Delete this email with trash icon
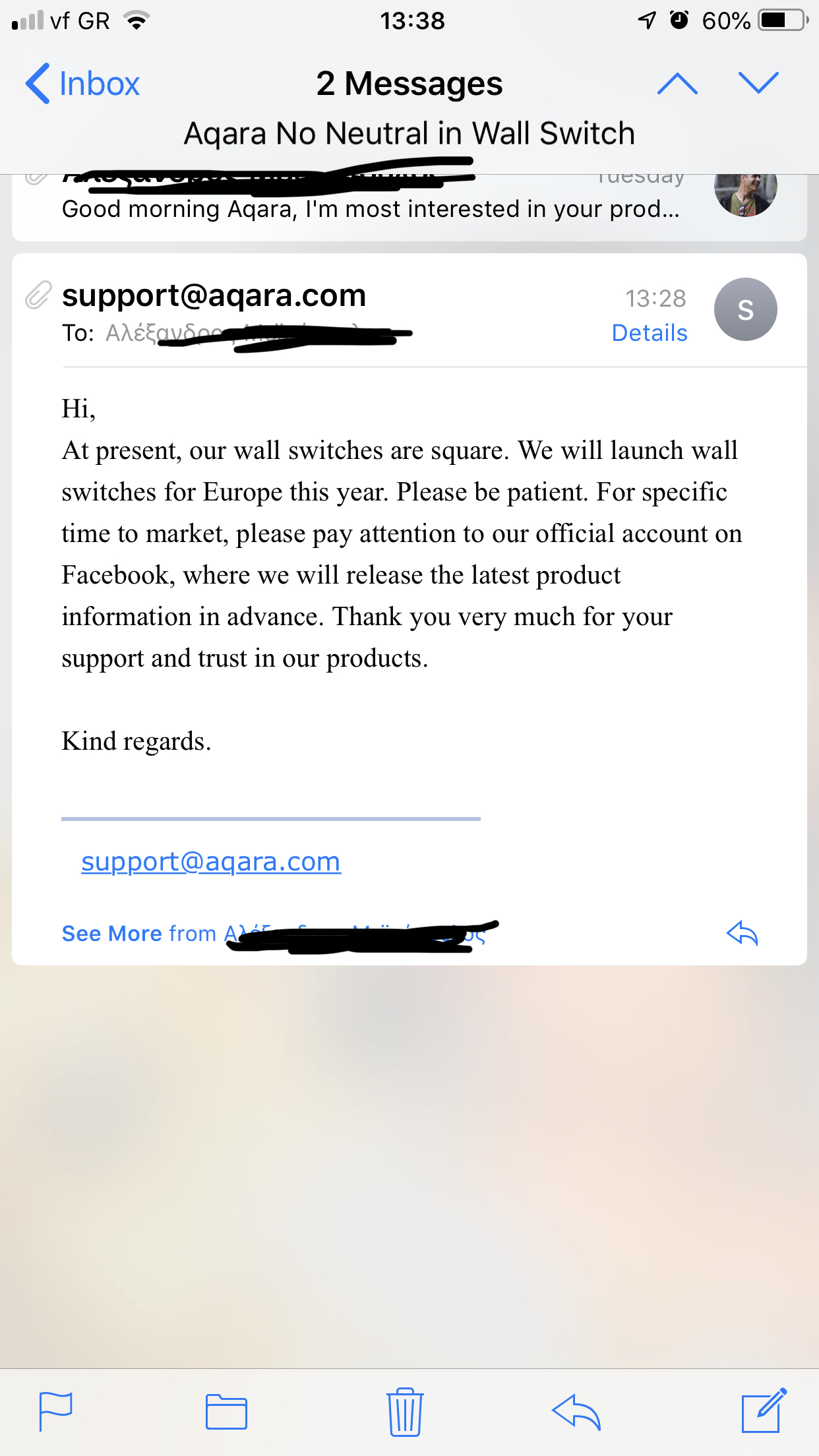 point(405,1412)
